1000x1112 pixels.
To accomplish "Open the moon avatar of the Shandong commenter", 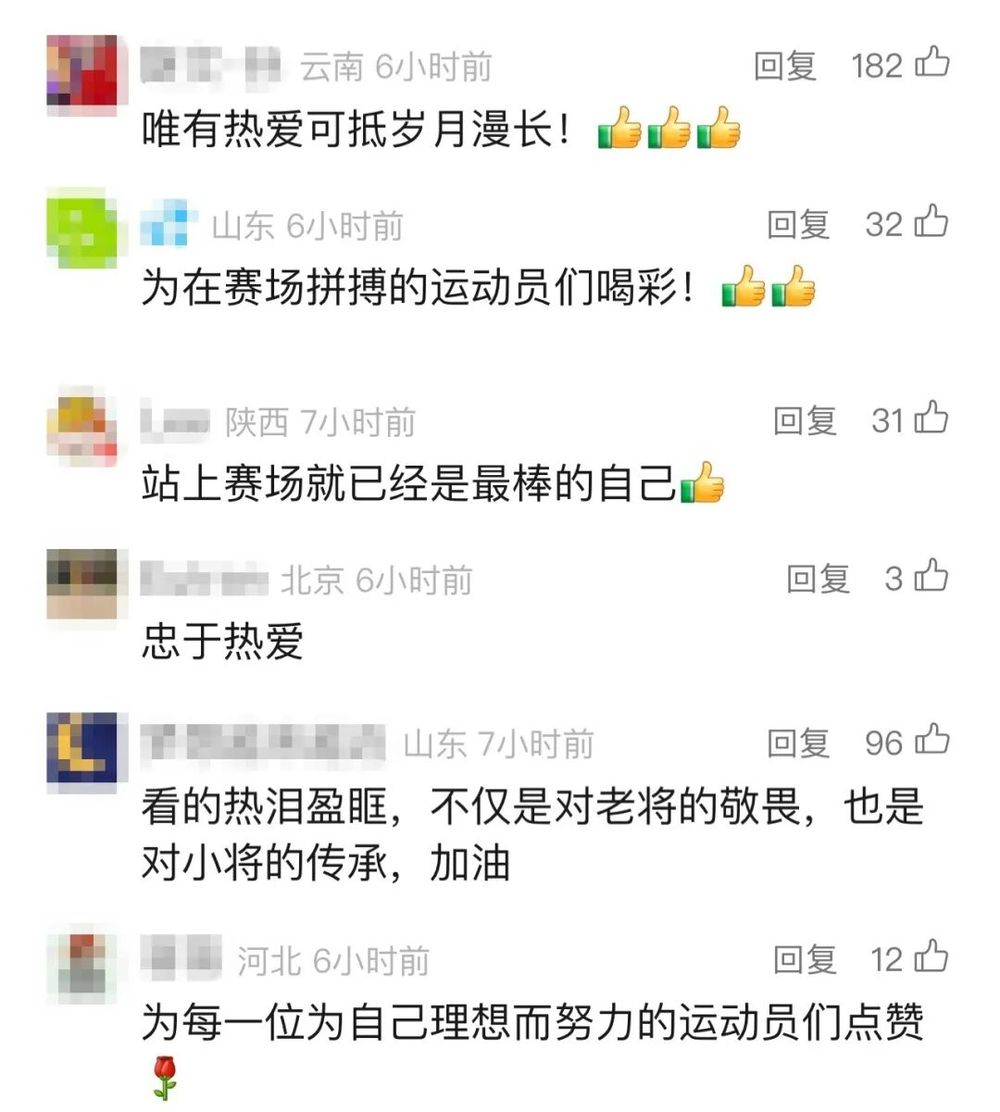I will coord(82,747).
